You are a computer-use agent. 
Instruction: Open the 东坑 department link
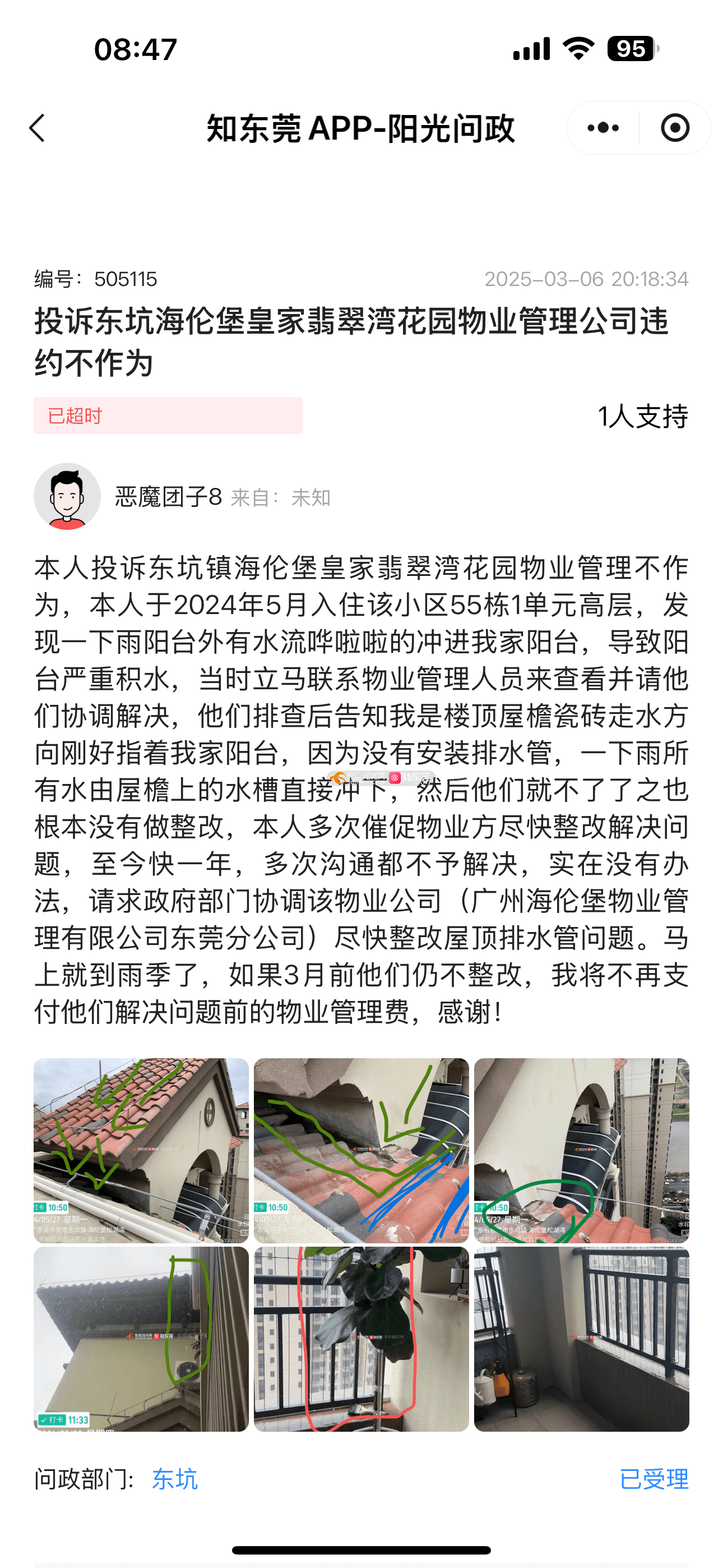coord(175,1479)
